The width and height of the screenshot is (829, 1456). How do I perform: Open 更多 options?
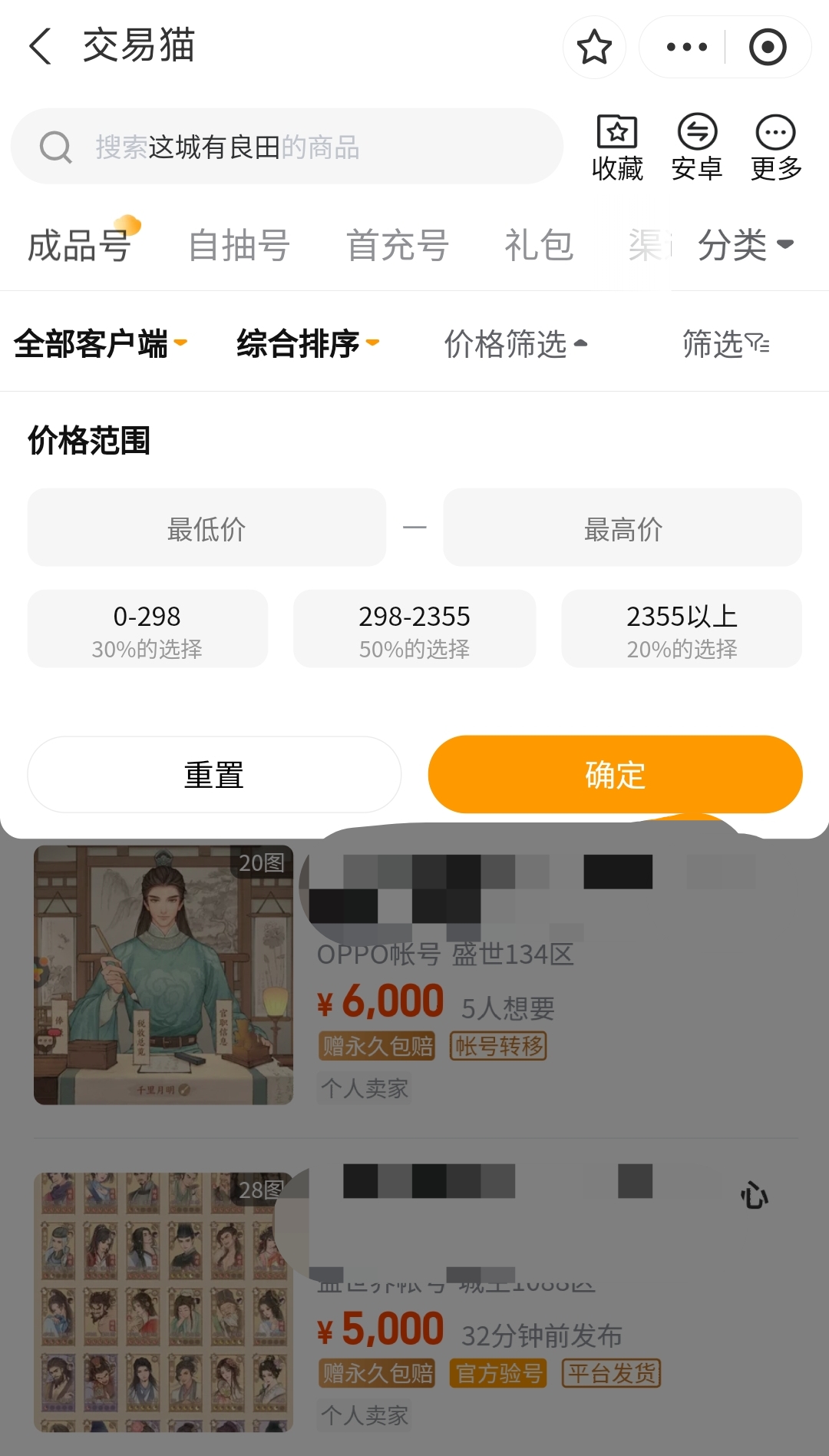pos(776,147)
